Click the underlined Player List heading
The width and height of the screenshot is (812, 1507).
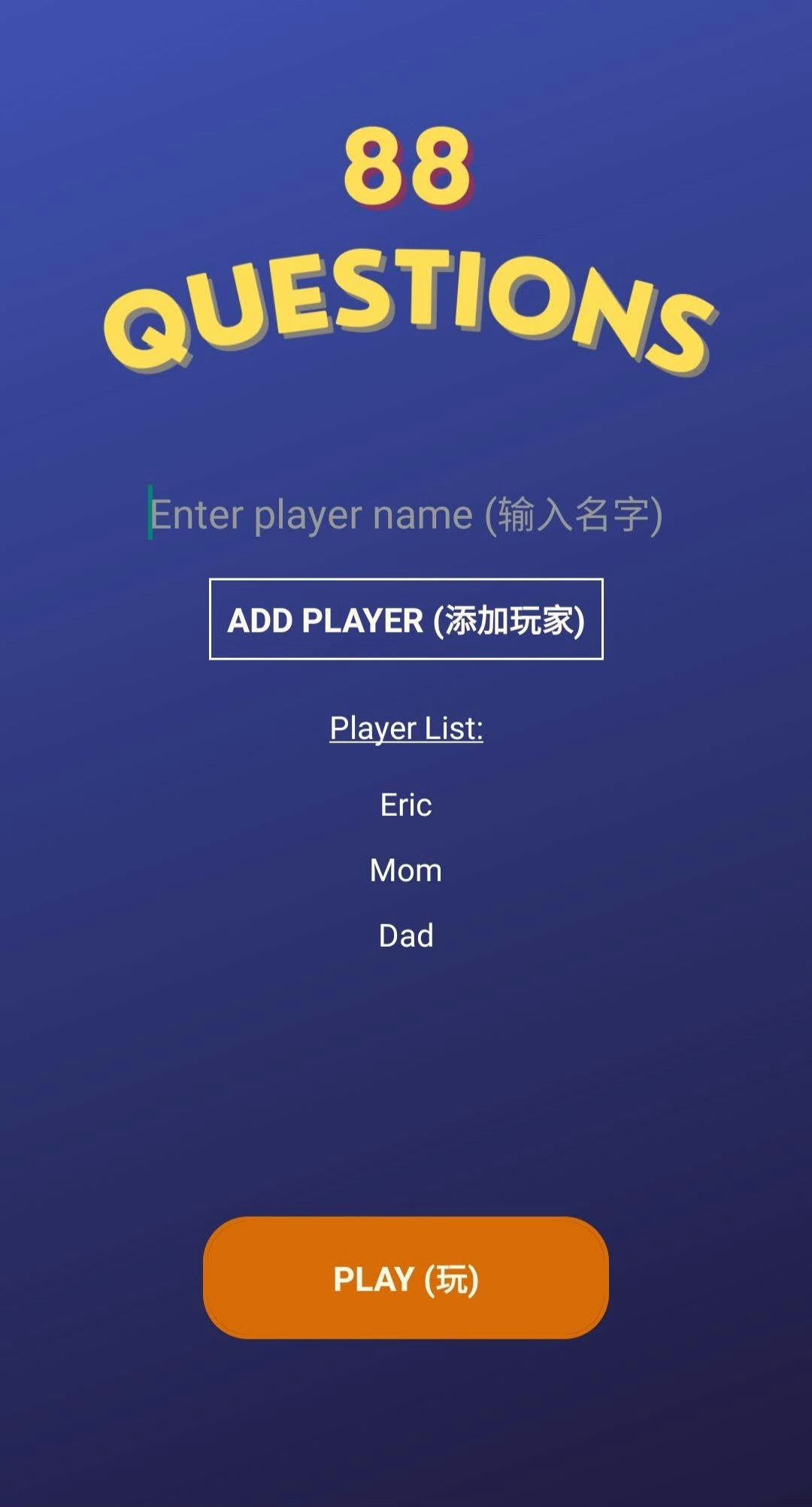click(x=406, y=728)
